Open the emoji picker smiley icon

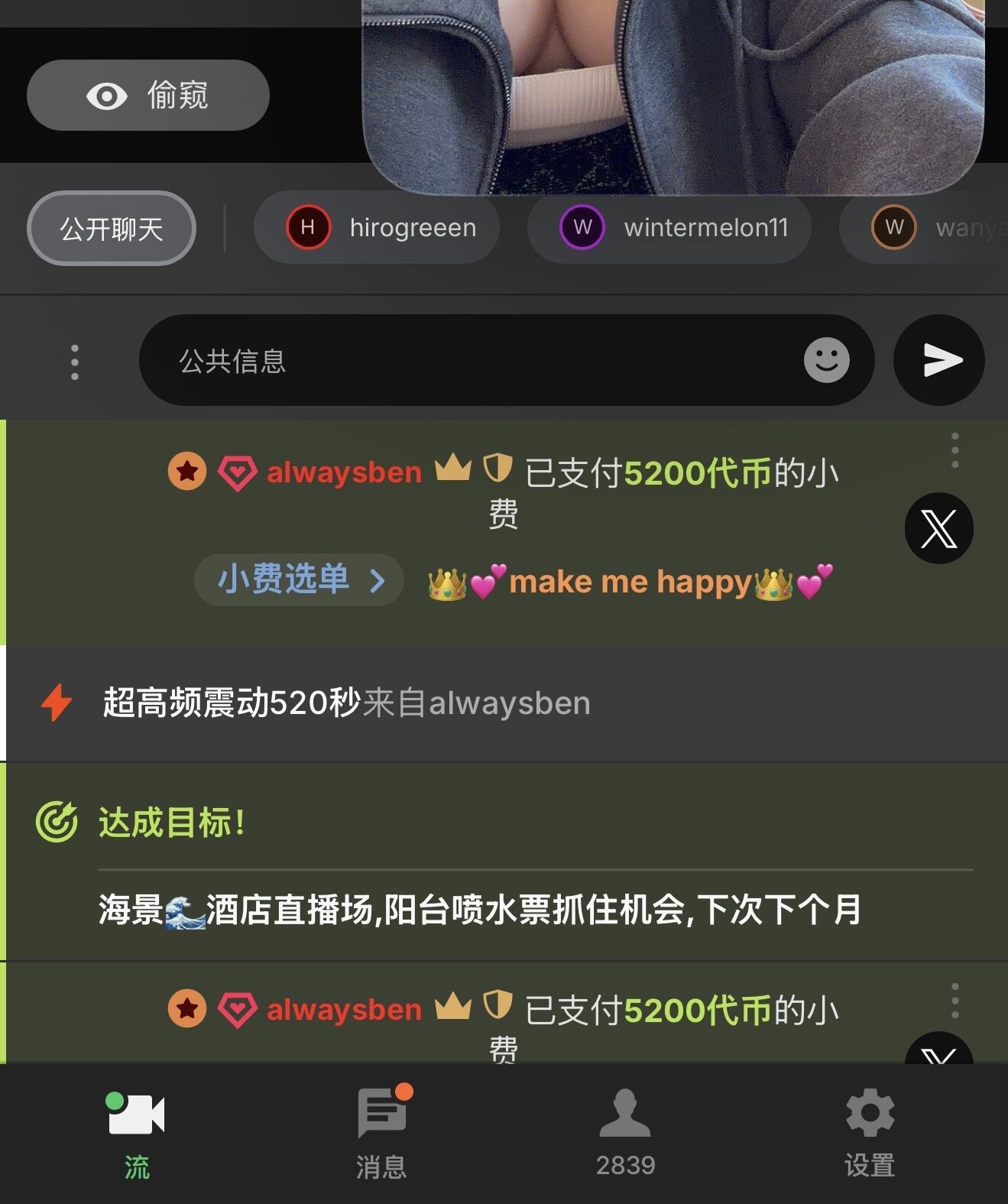826,360
